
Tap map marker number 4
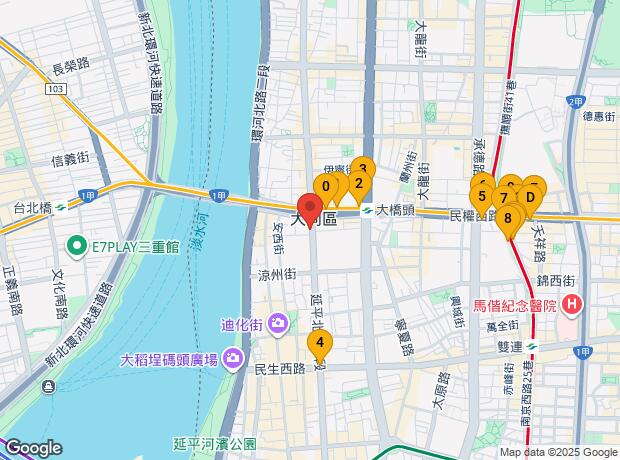(320, 346)
